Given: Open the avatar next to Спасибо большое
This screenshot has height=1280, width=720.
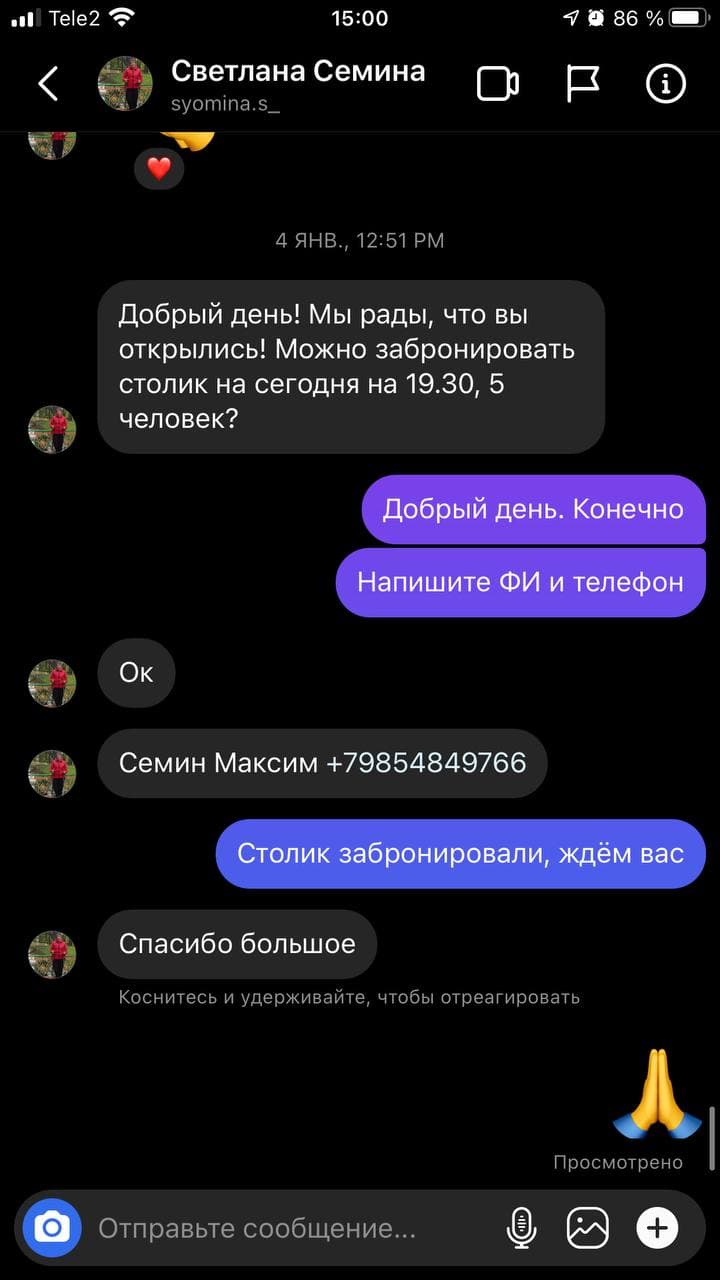Looking at the screenshot, I should 52,953.
